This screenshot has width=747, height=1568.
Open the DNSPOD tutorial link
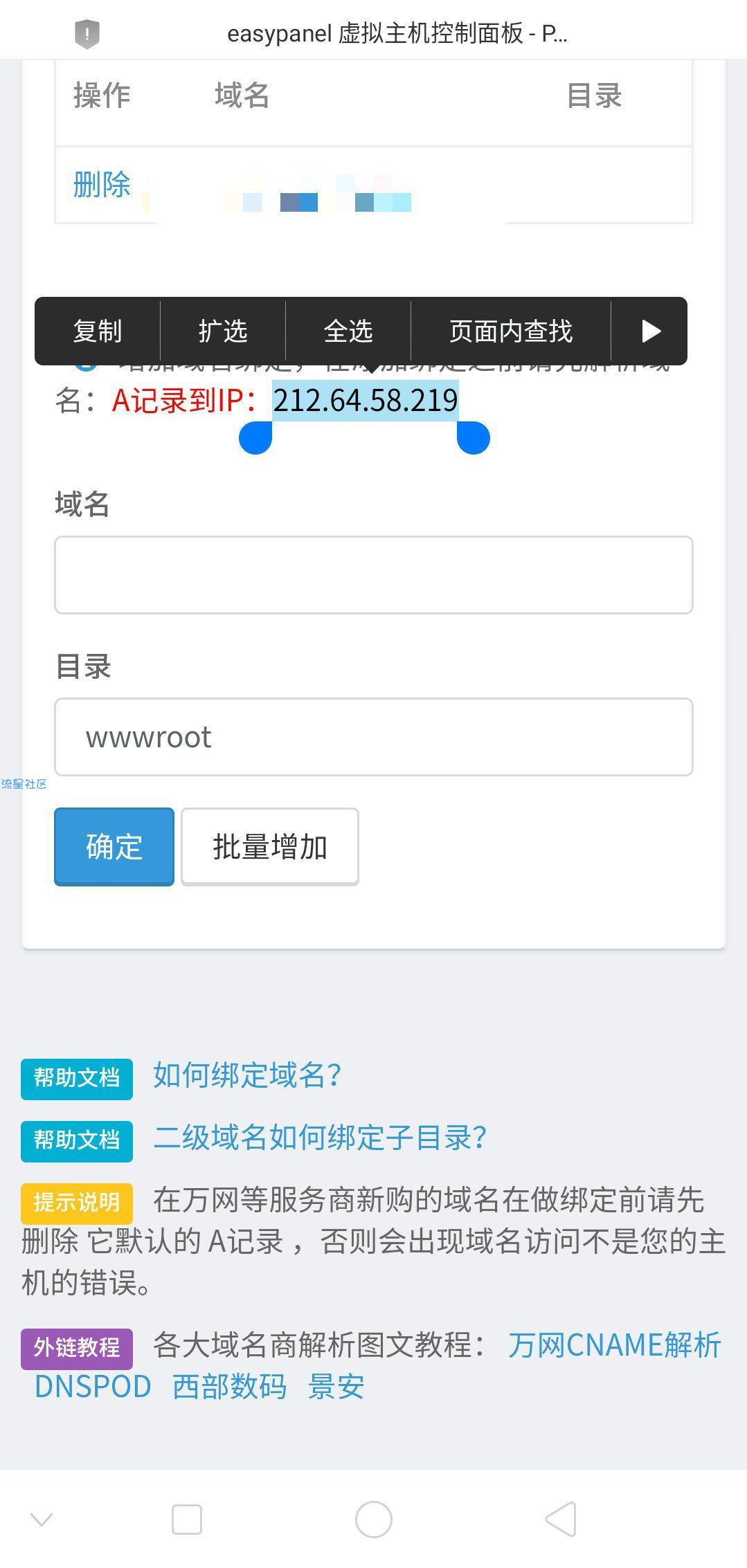(93, 1387)
